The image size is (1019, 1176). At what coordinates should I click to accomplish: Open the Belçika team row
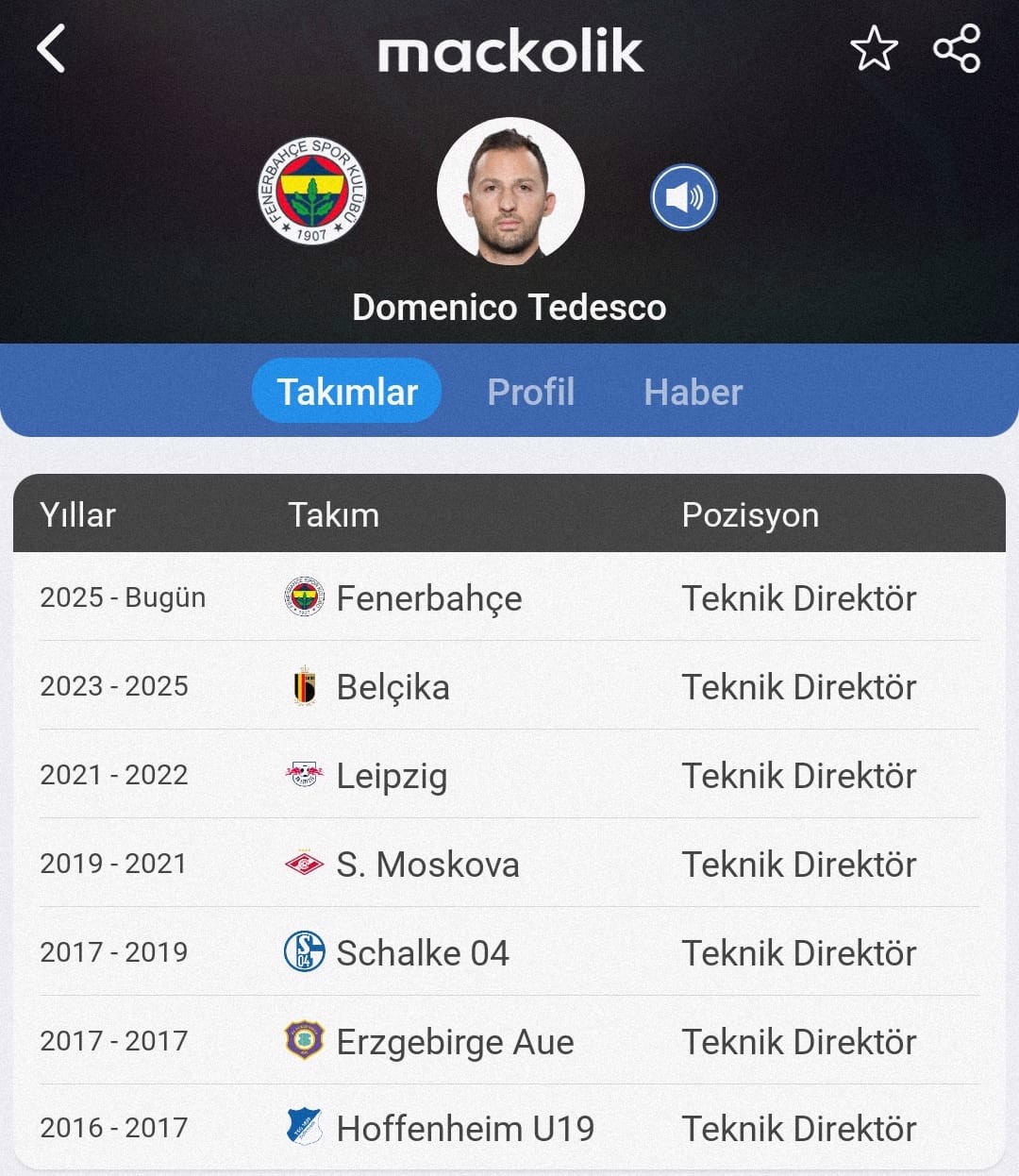pos(393,687)
